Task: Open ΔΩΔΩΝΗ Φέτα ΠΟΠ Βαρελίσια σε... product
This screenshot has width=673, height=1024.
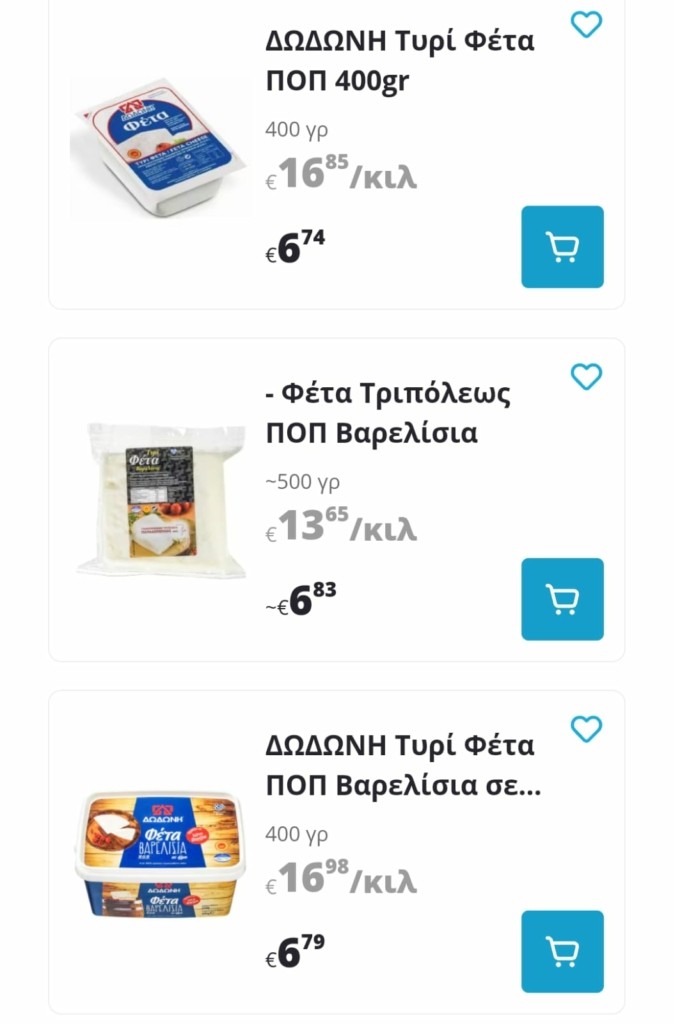Action: [x=402, y=766]
